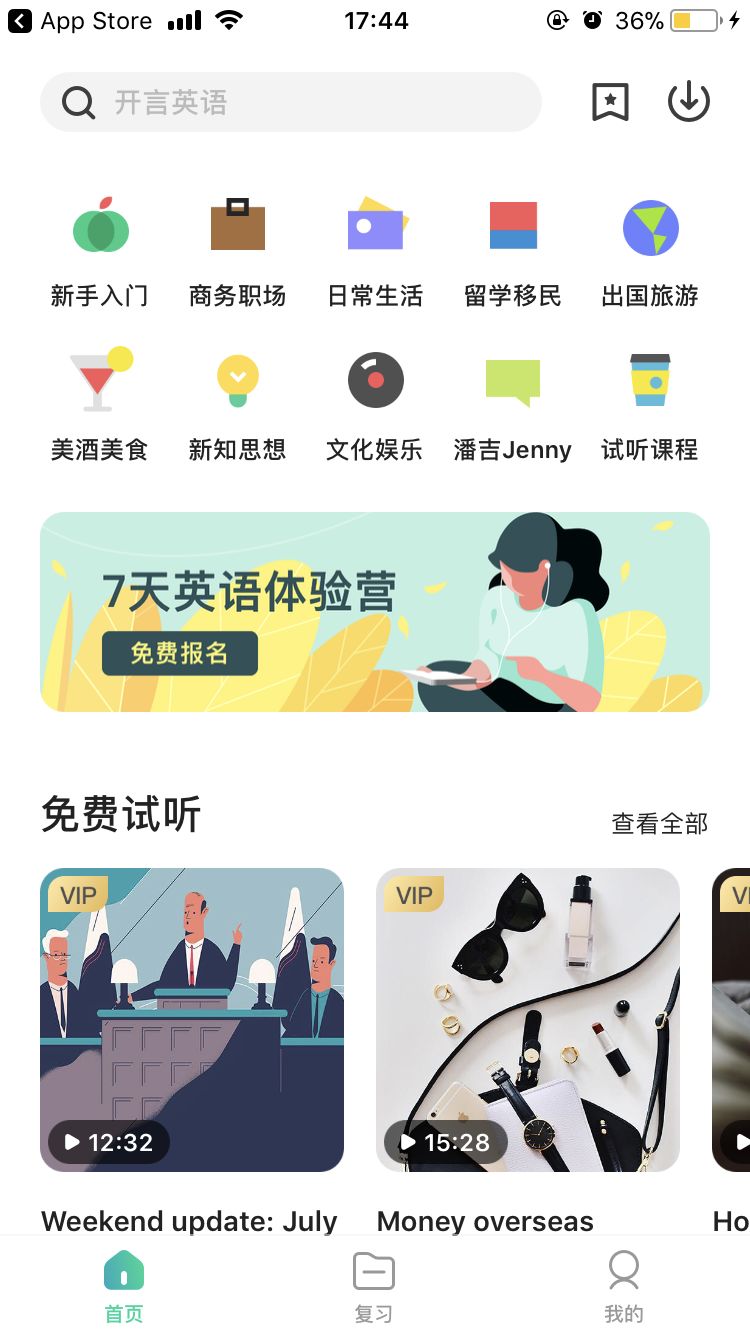The width and height of the screenshot is (750, 1334).
Task: Play the Weekend update July video
Action: point(192,1019)
